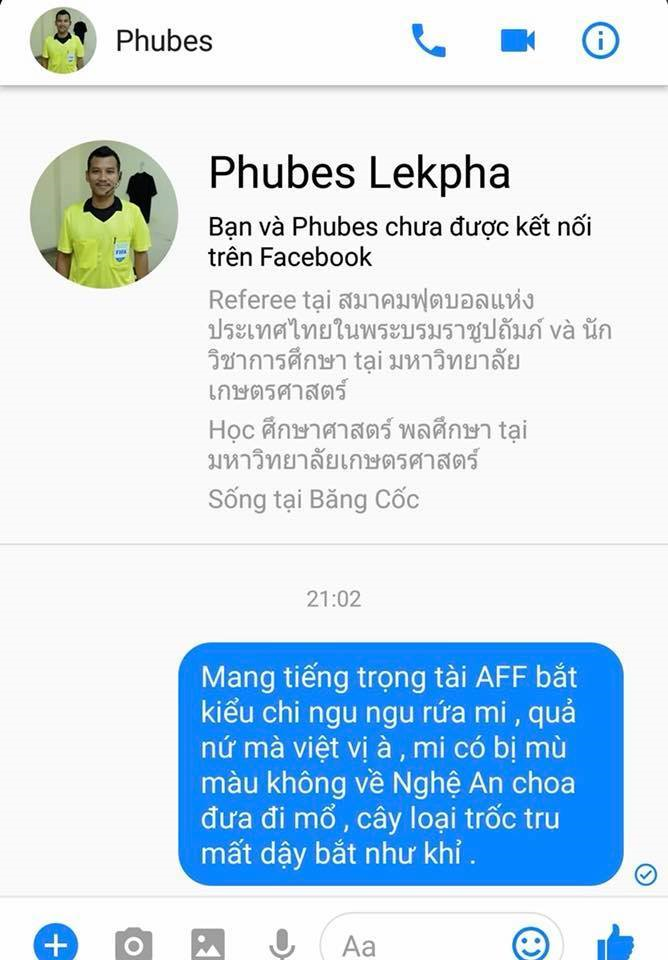Screen dimensions: 668x960
Task: Open Phubes Lekpha's profile picture
Action: pyautogui.click(x=104, y=215)
